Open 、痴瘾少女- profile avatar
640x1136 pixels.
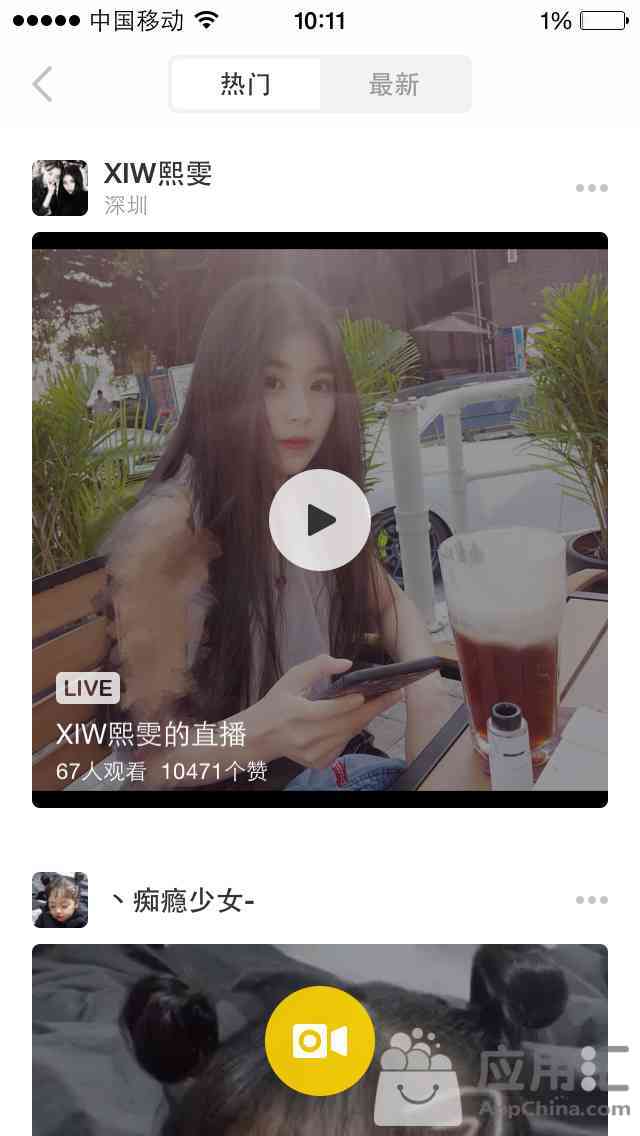point(60,900)
